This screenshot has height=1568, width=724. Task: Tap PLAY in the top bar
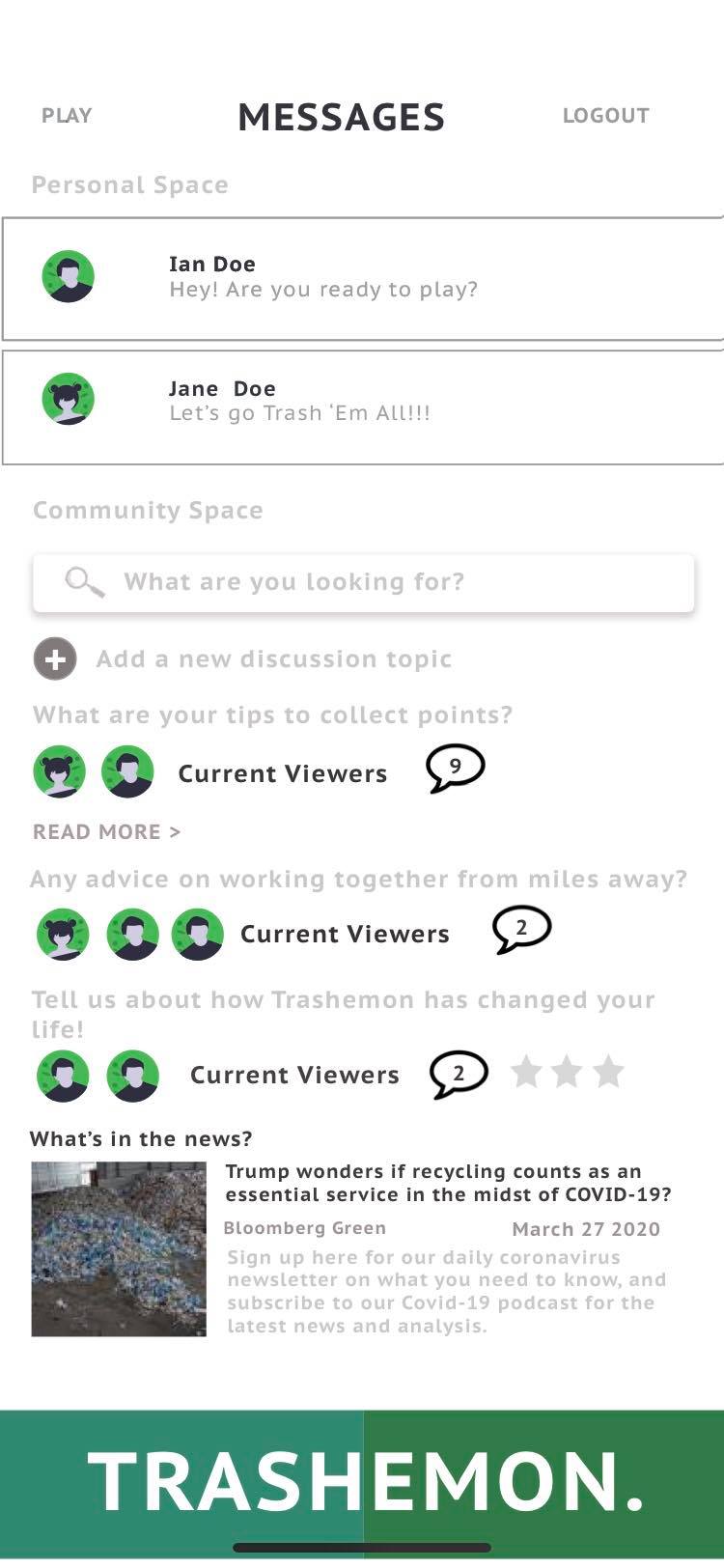pos(67,116)
